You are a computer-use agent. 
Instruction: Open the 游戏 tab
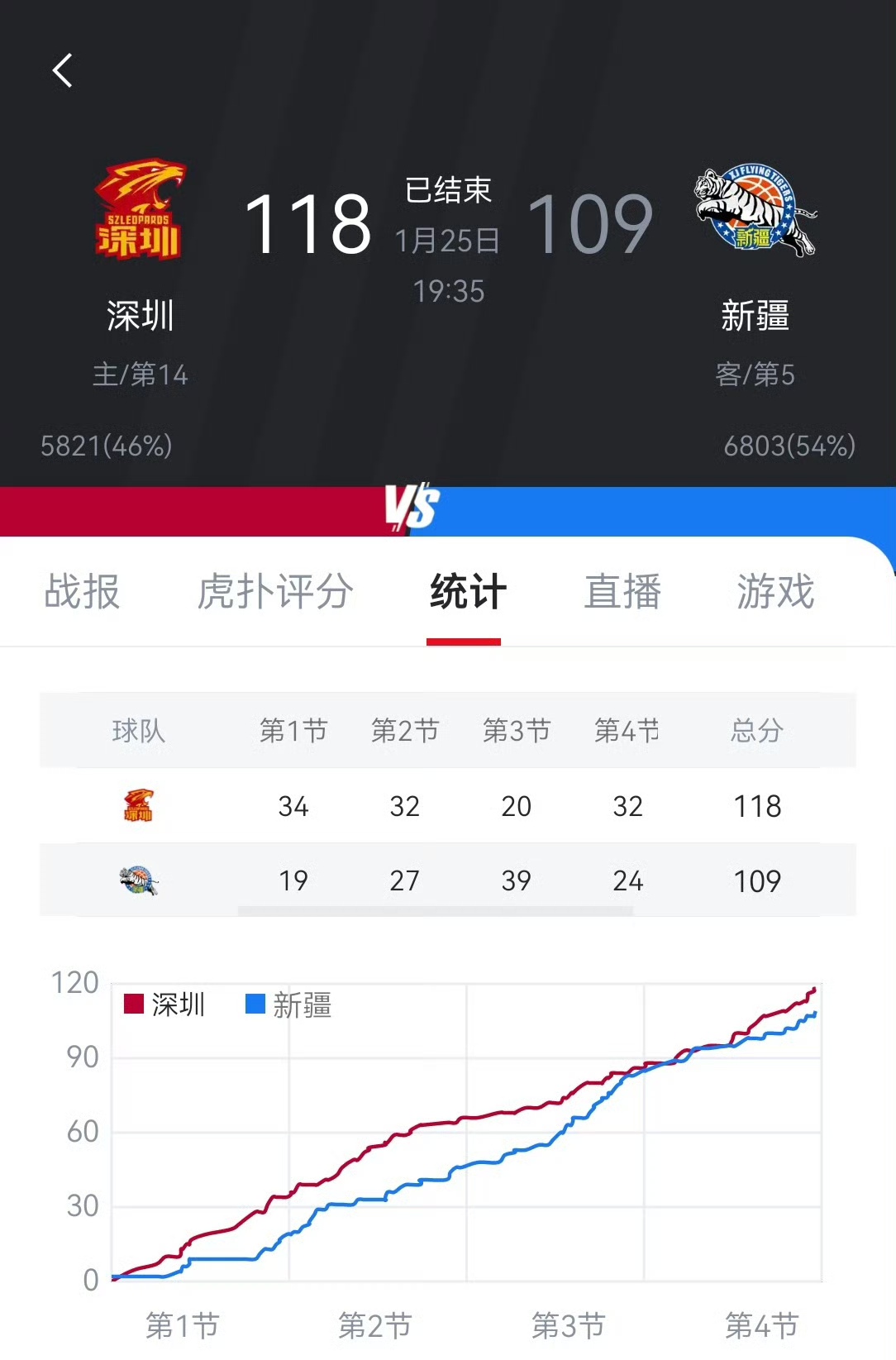pos(775,592)
